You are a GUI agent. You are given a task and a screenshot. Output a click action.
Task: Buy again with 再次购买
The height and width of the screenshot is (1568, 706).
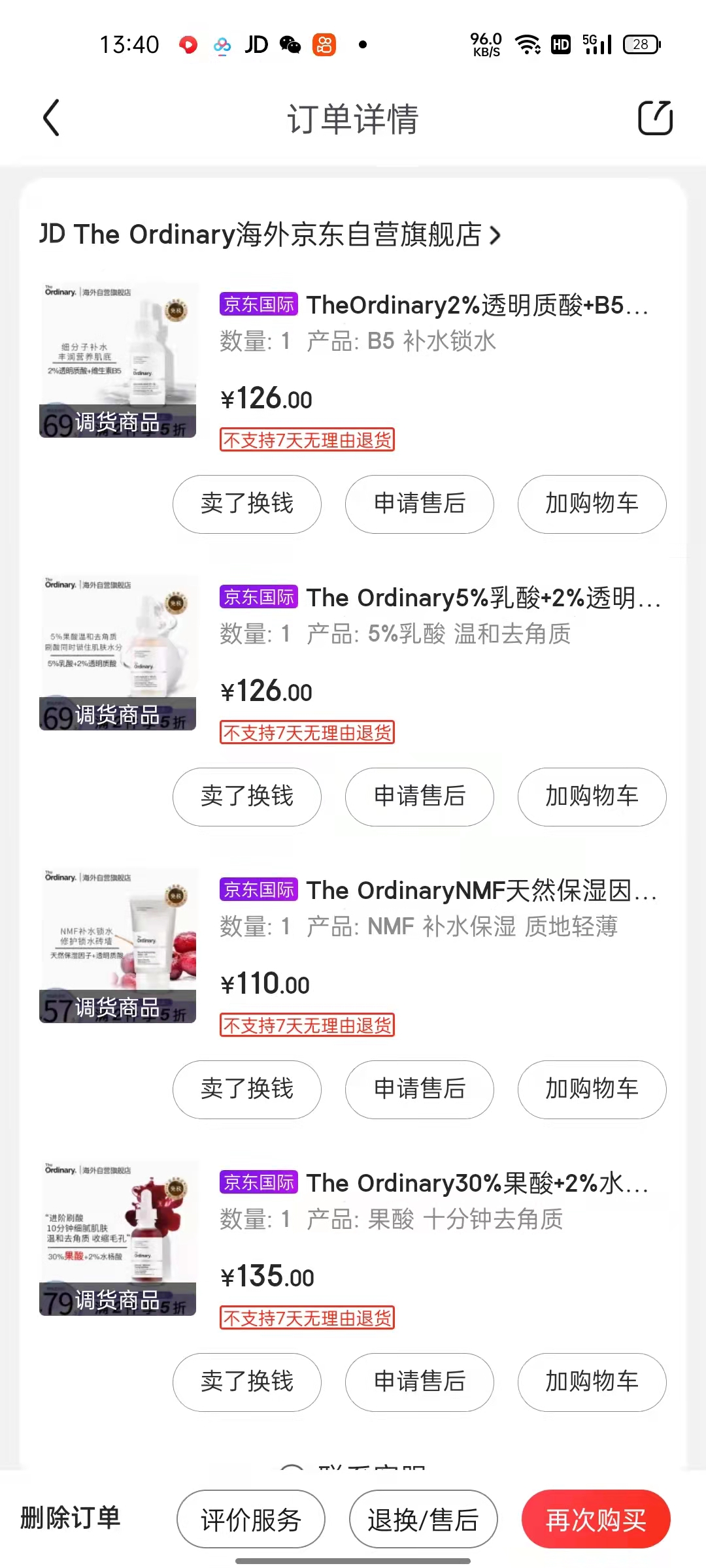(x=596, y=1519)
